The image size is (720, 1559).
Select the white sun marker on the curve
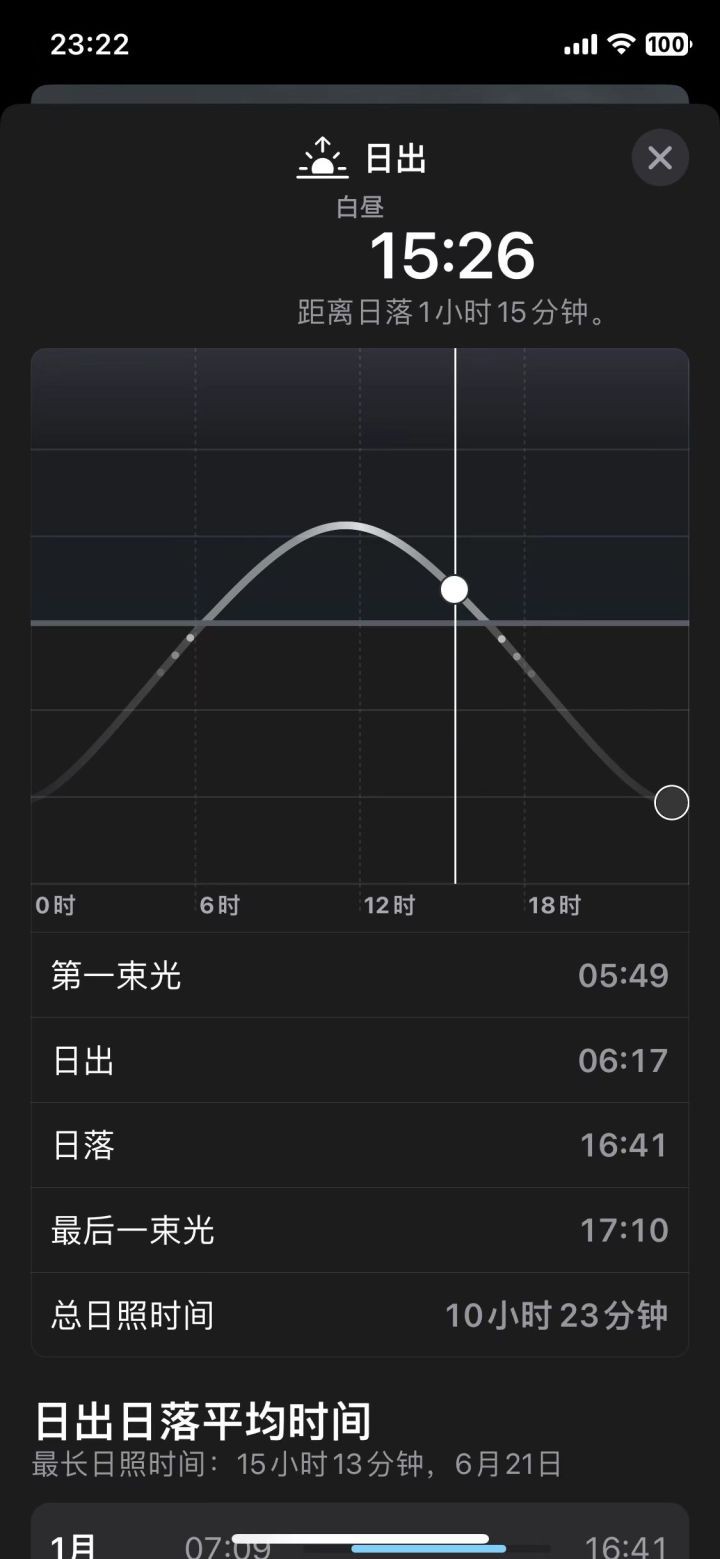click(455, 589)
